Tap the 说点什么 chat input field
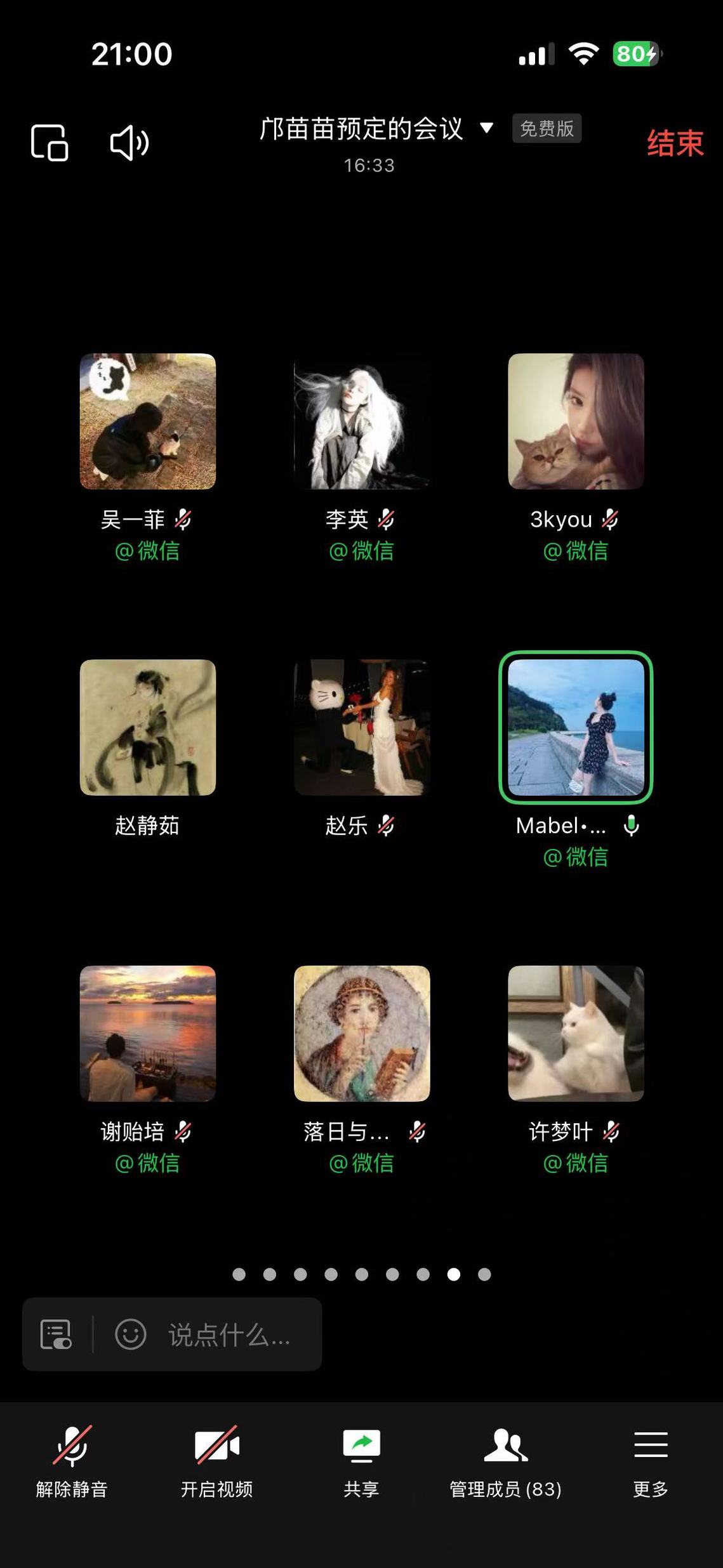This screenshot has width=723, height=1568. coord(229,1334)
